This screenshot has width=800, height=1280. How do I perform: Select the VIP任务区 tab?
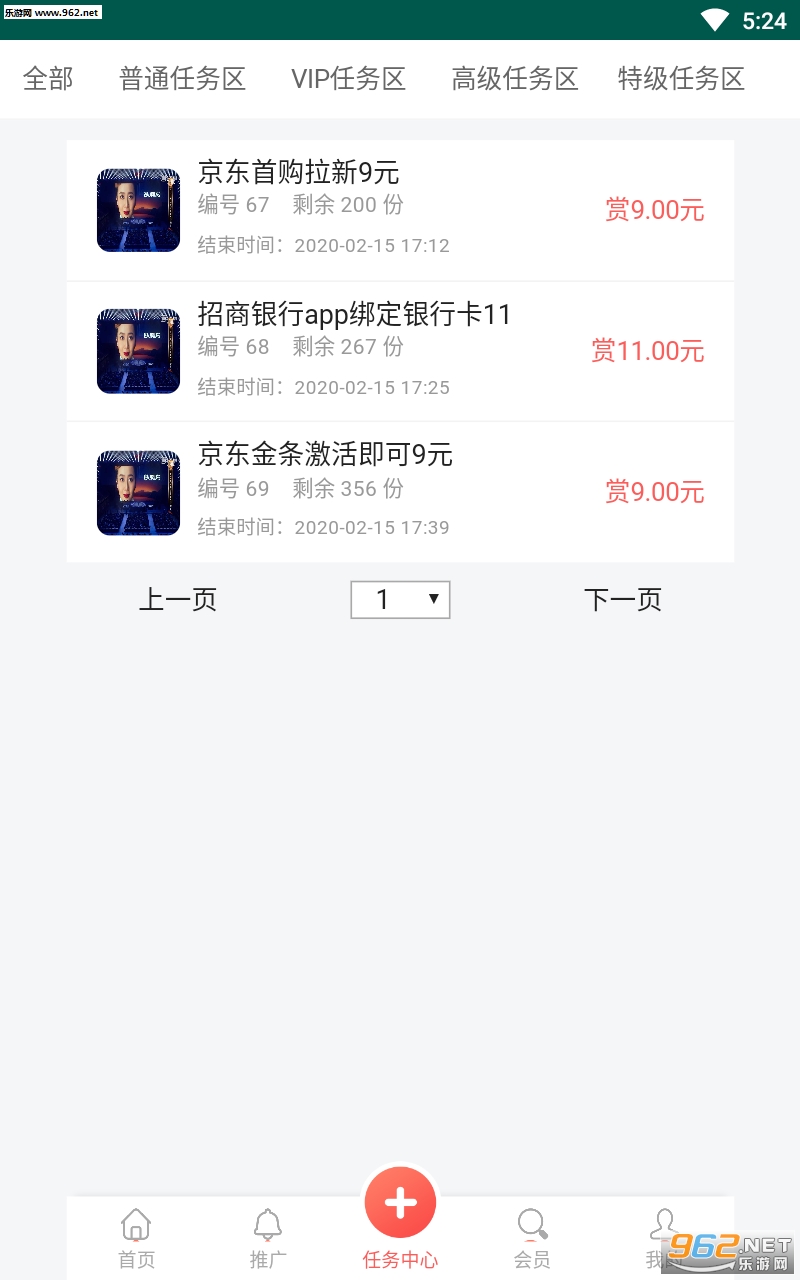point(348,79)
